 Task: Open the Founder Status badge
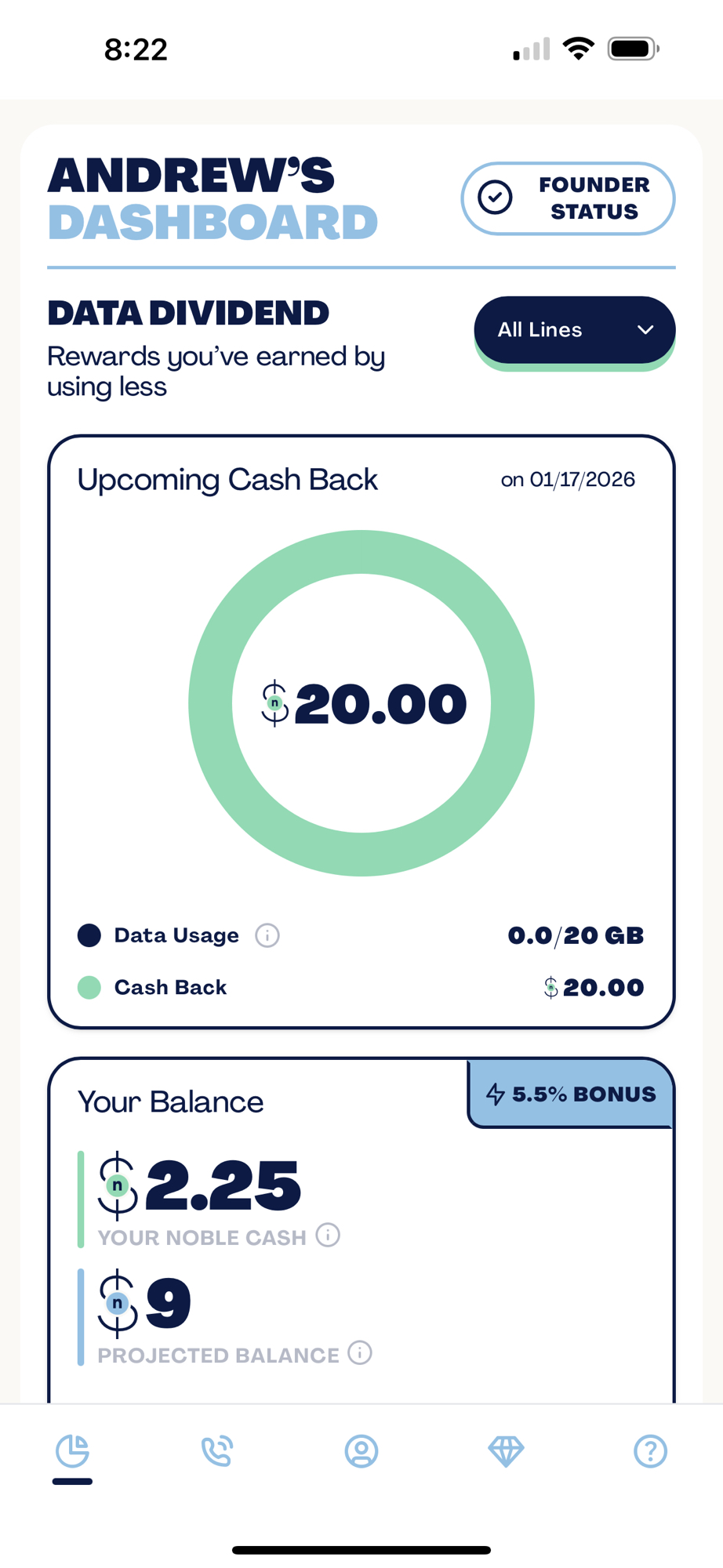tap(568, 198)
